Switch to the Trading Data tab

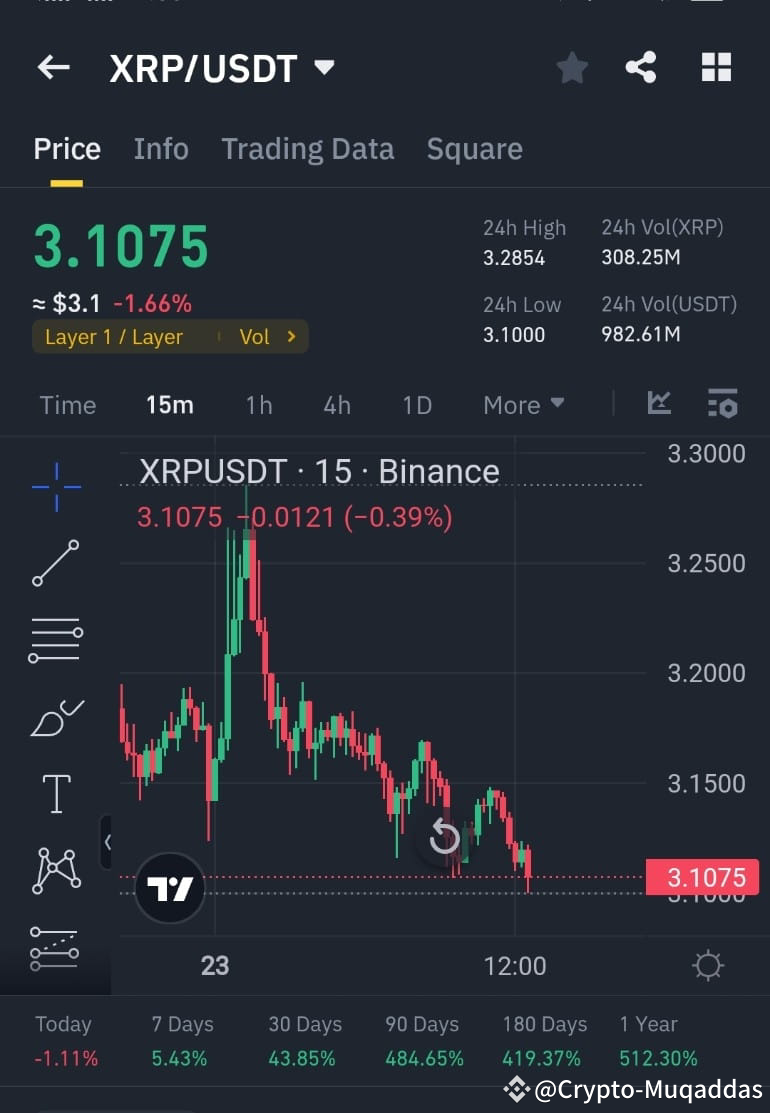(308, 148)
